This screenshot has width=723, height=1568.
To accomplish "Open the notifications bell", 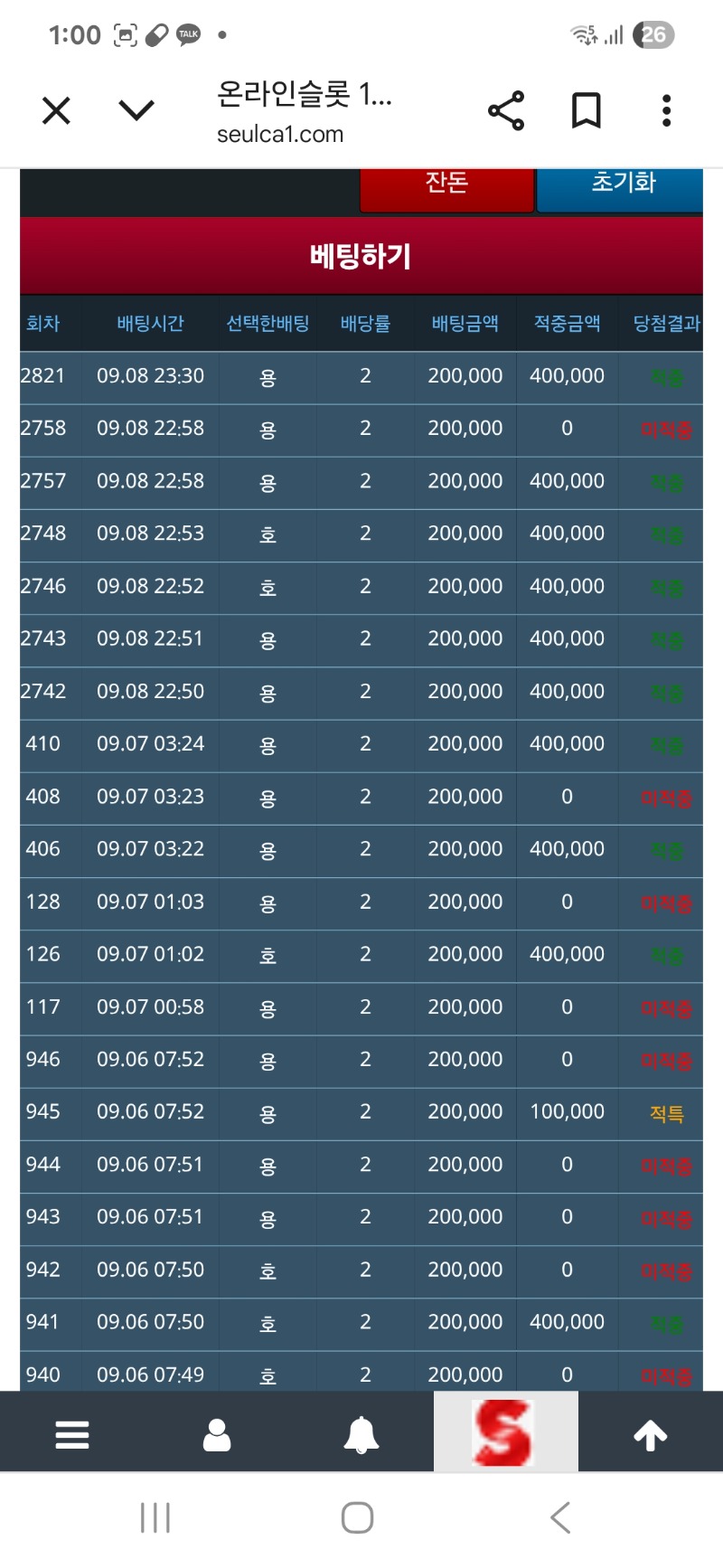I will pyautogui.click(x=361, y=1434).
